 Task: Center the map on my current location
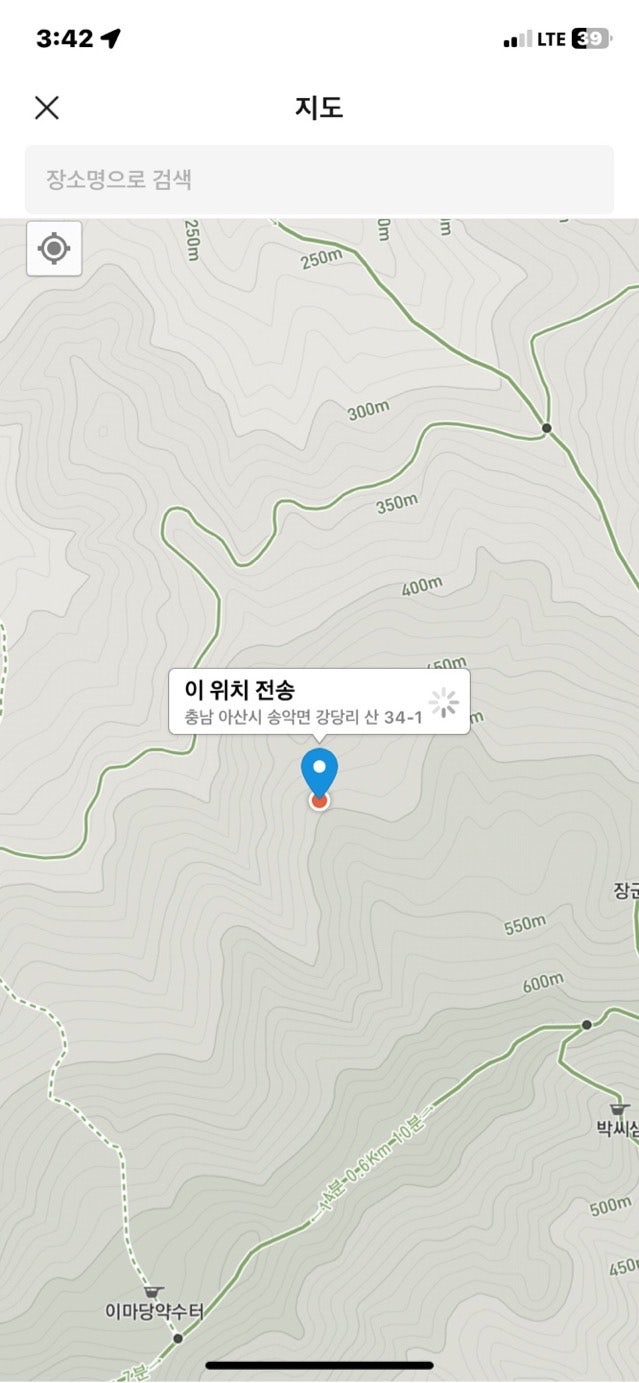tap(54, 248)
